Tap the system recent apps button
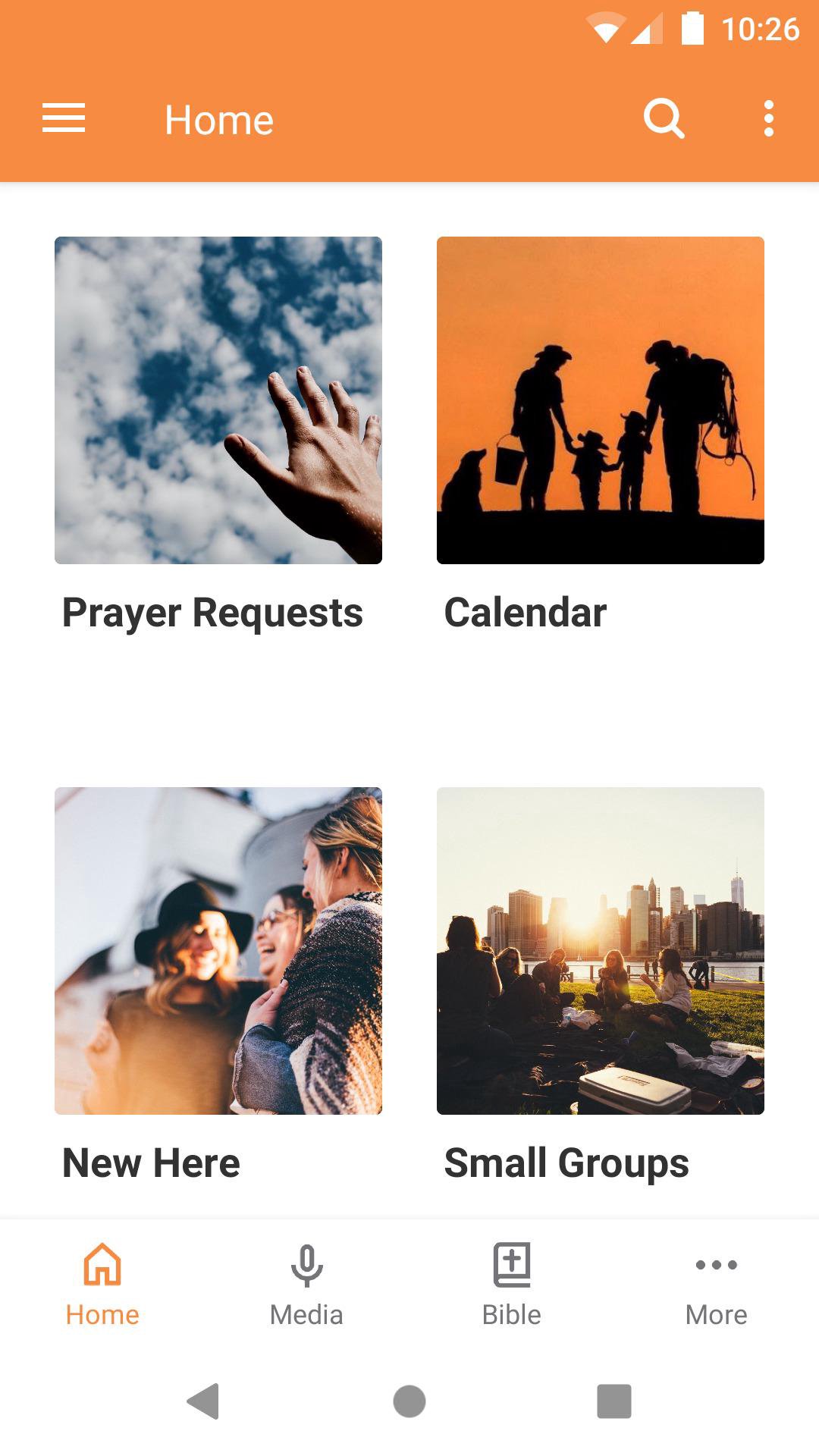The image size is (819, 1456). click(x=614, y=1401)
